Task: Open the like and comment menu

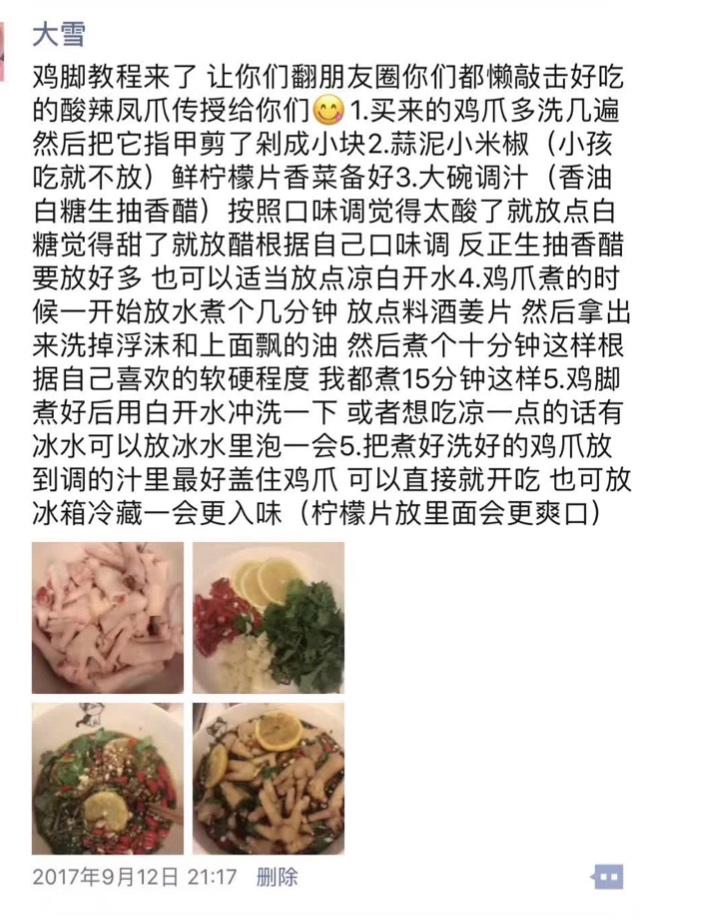Action: (607, 877)
